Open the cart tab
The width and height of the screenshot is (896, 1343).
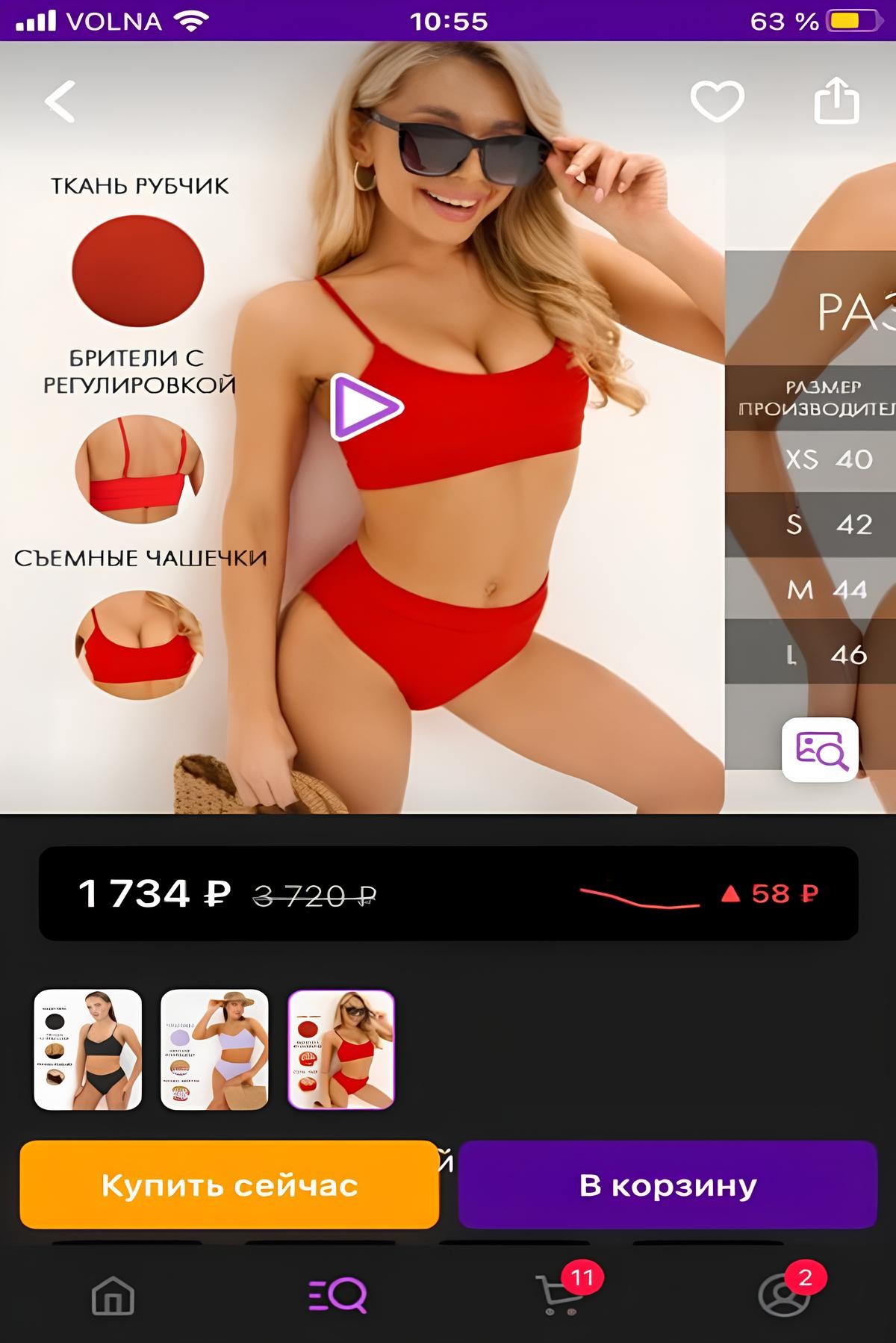560,1296
